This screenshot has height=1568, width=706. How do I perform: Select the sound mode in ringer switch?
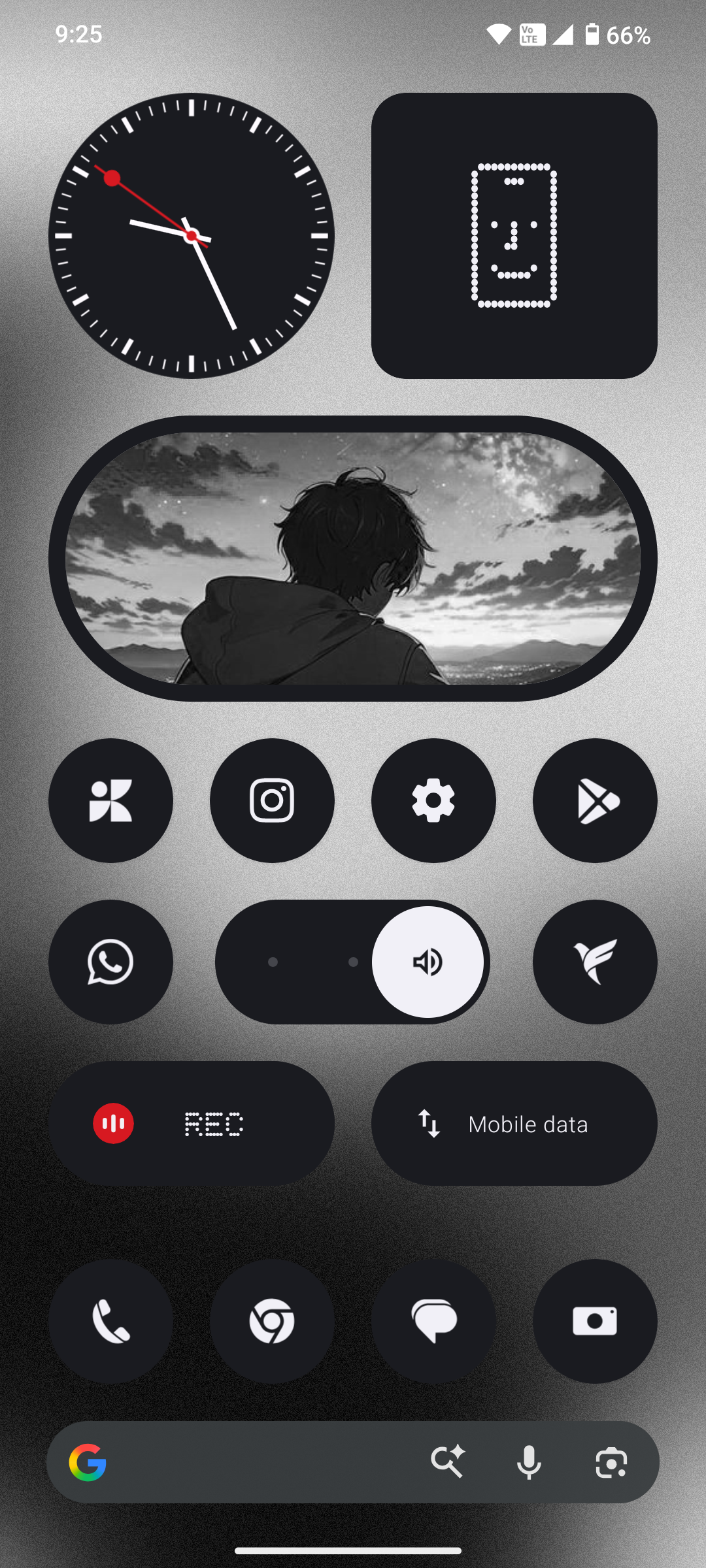point(428,962)
